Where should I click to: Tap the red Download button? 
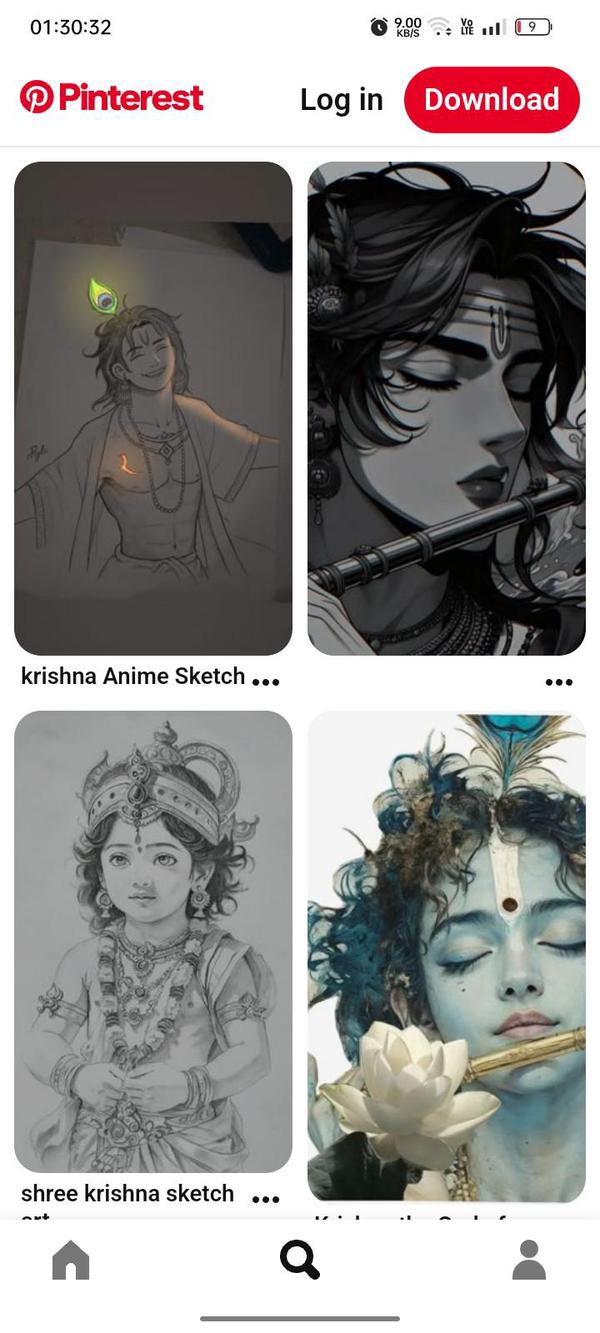pyautogui.click(x=491, y=99)
